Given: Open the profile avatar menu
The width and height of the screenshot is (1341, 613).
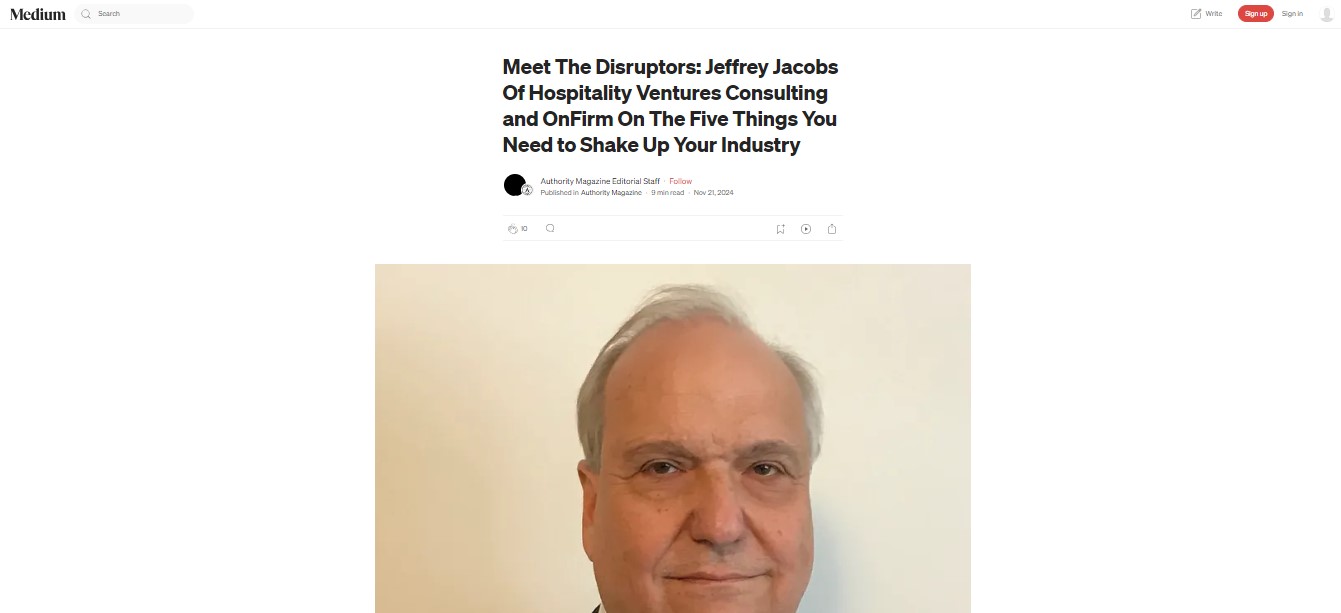Looking at the screenshot, I should tap(1326, 14).
